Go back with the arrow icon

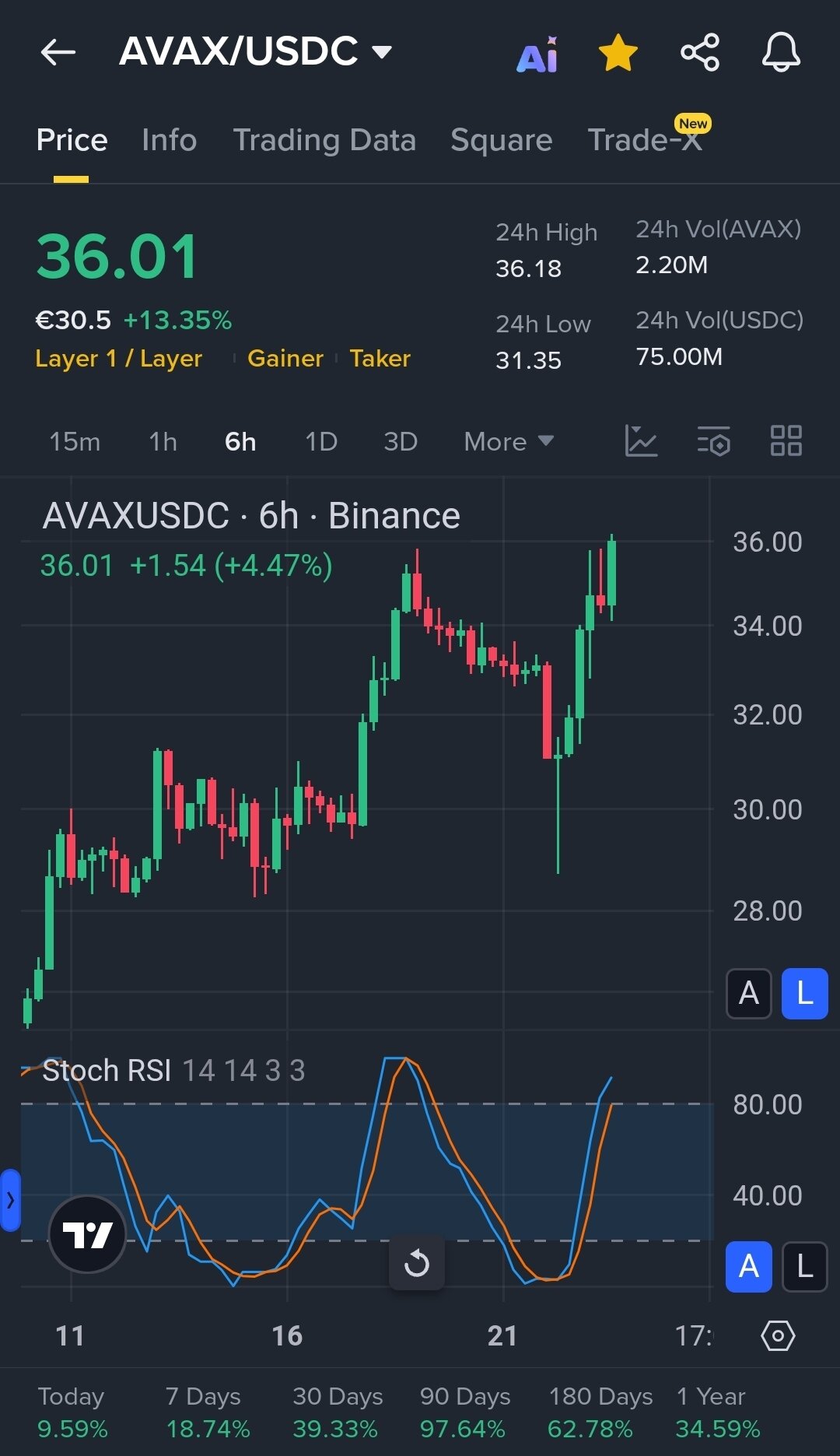pyautogui.click(x=58, y=53)
